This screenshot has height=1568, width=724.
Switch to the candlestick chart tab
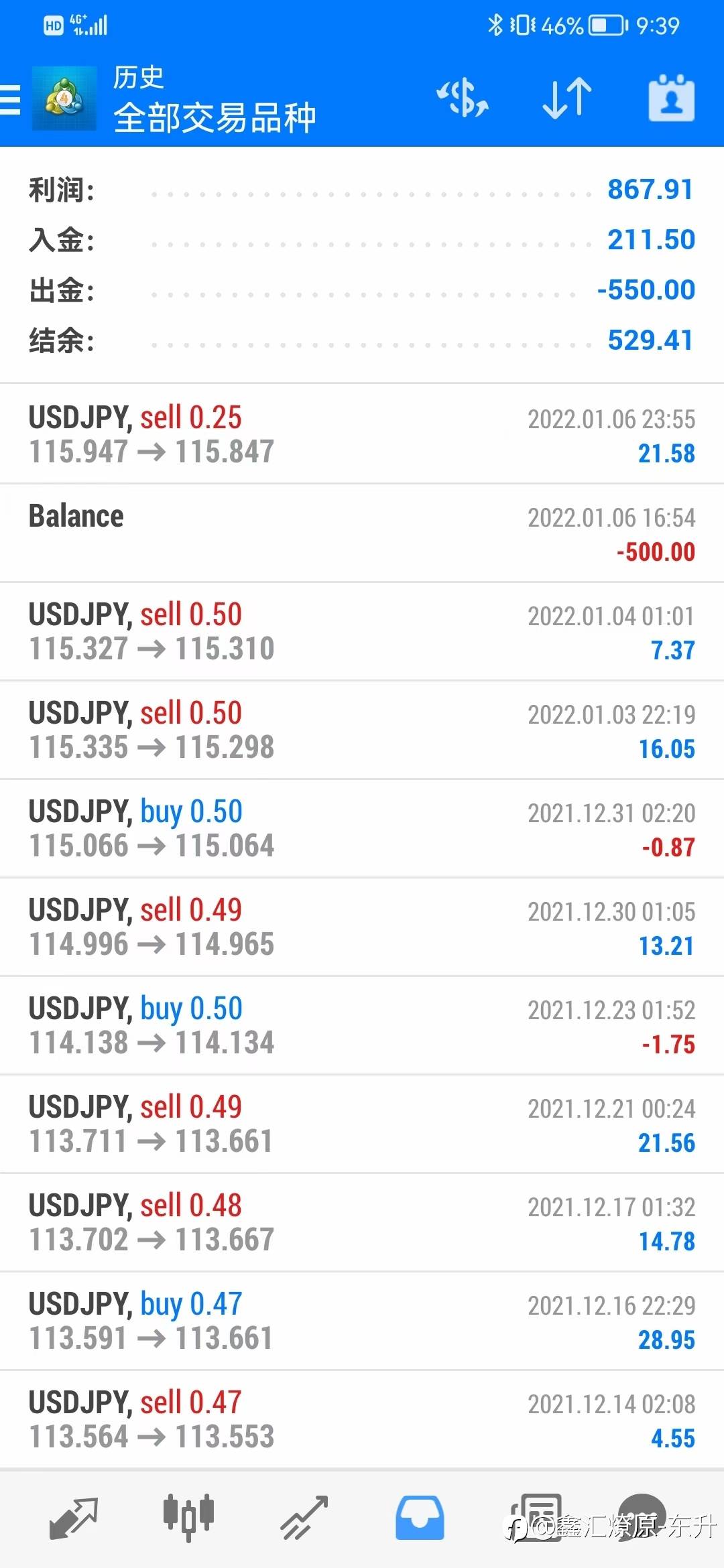(188, 1517)
